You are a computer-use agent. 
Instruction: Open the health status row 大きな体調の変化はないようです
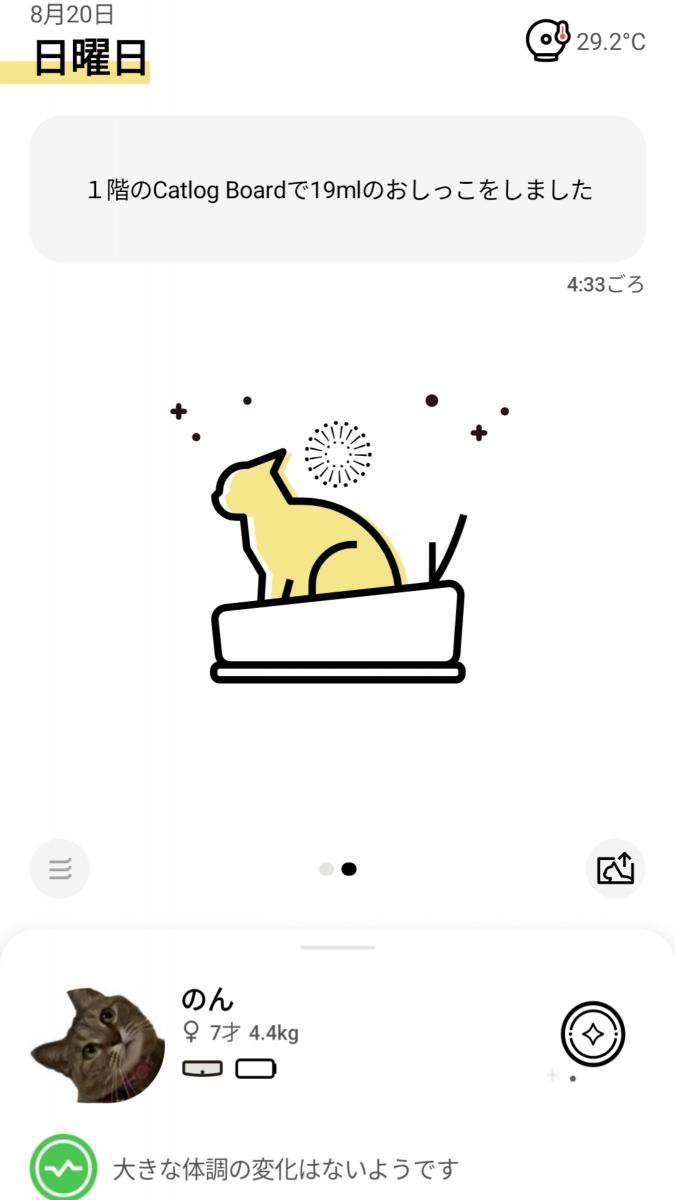coord(285,1168)
